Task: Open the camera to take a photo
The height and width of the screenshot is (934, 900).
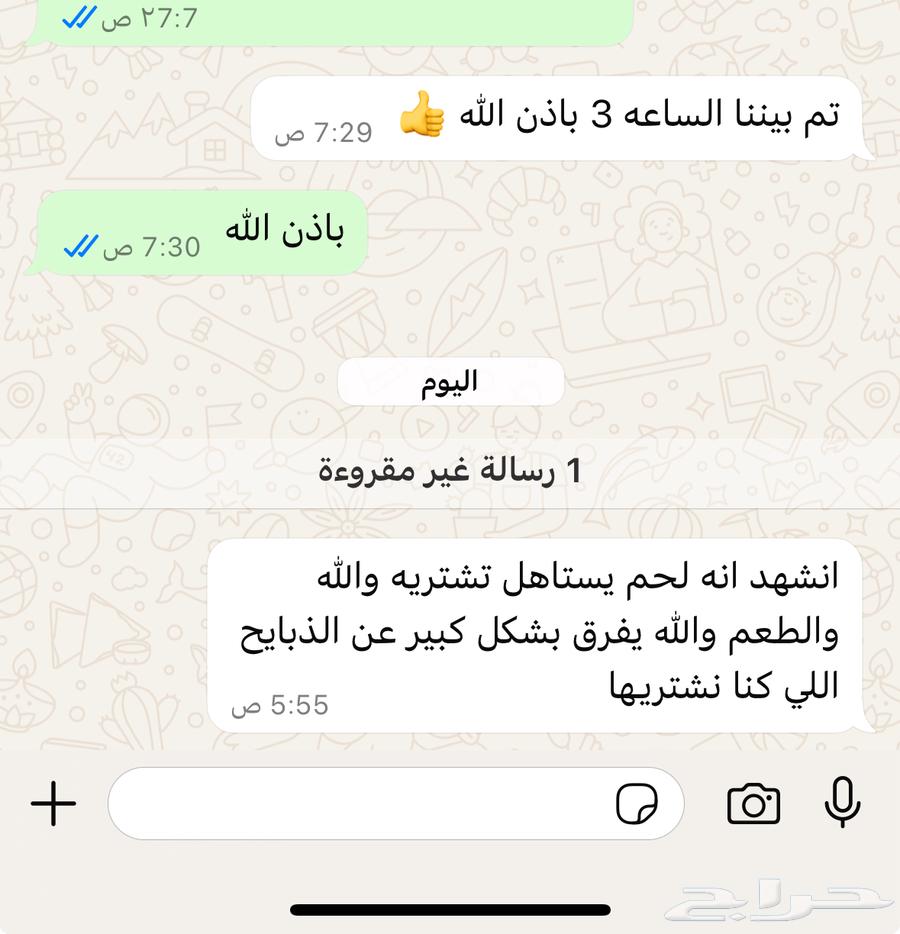Action: [753, 803]
